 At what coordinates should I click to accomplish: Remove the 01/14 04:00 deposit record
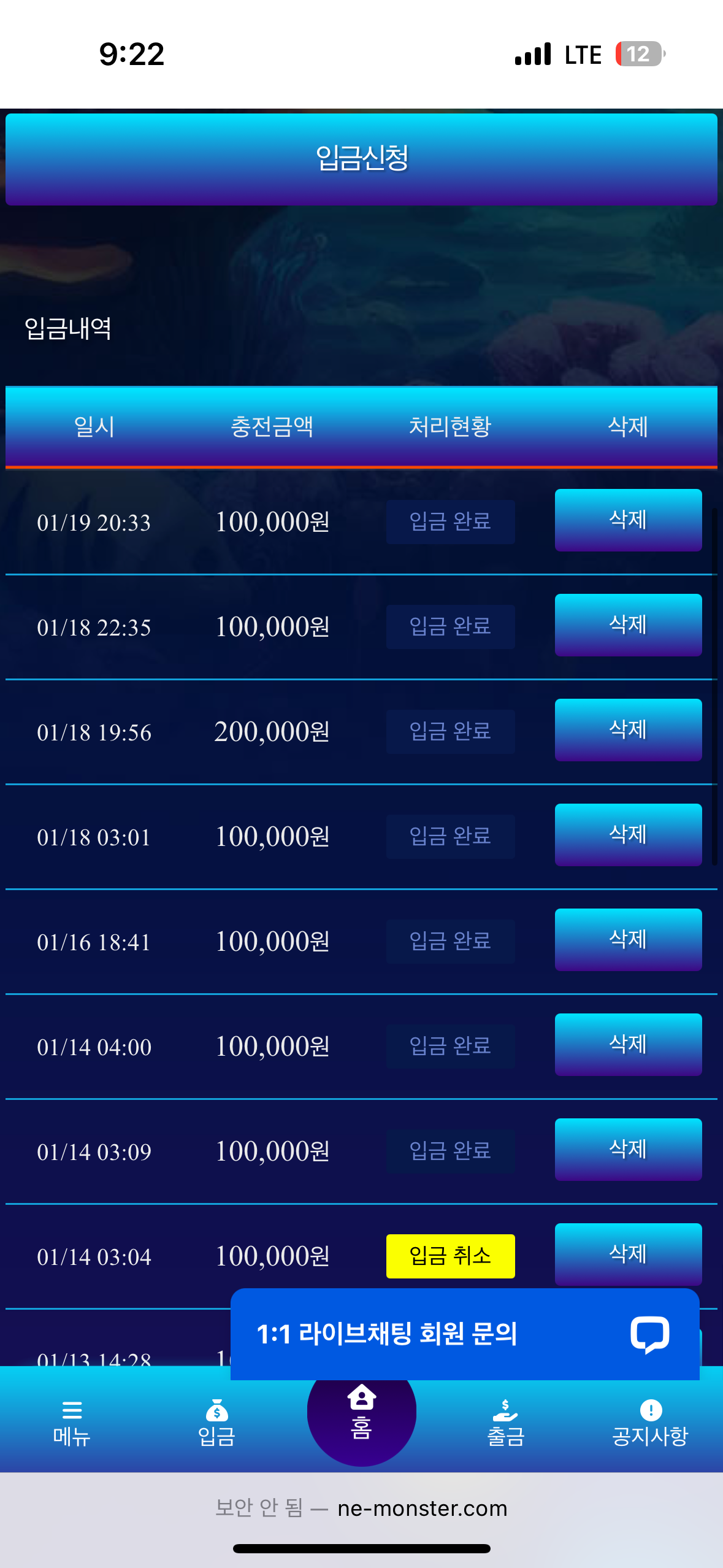pyautogui.click(x=628, y=1045)
